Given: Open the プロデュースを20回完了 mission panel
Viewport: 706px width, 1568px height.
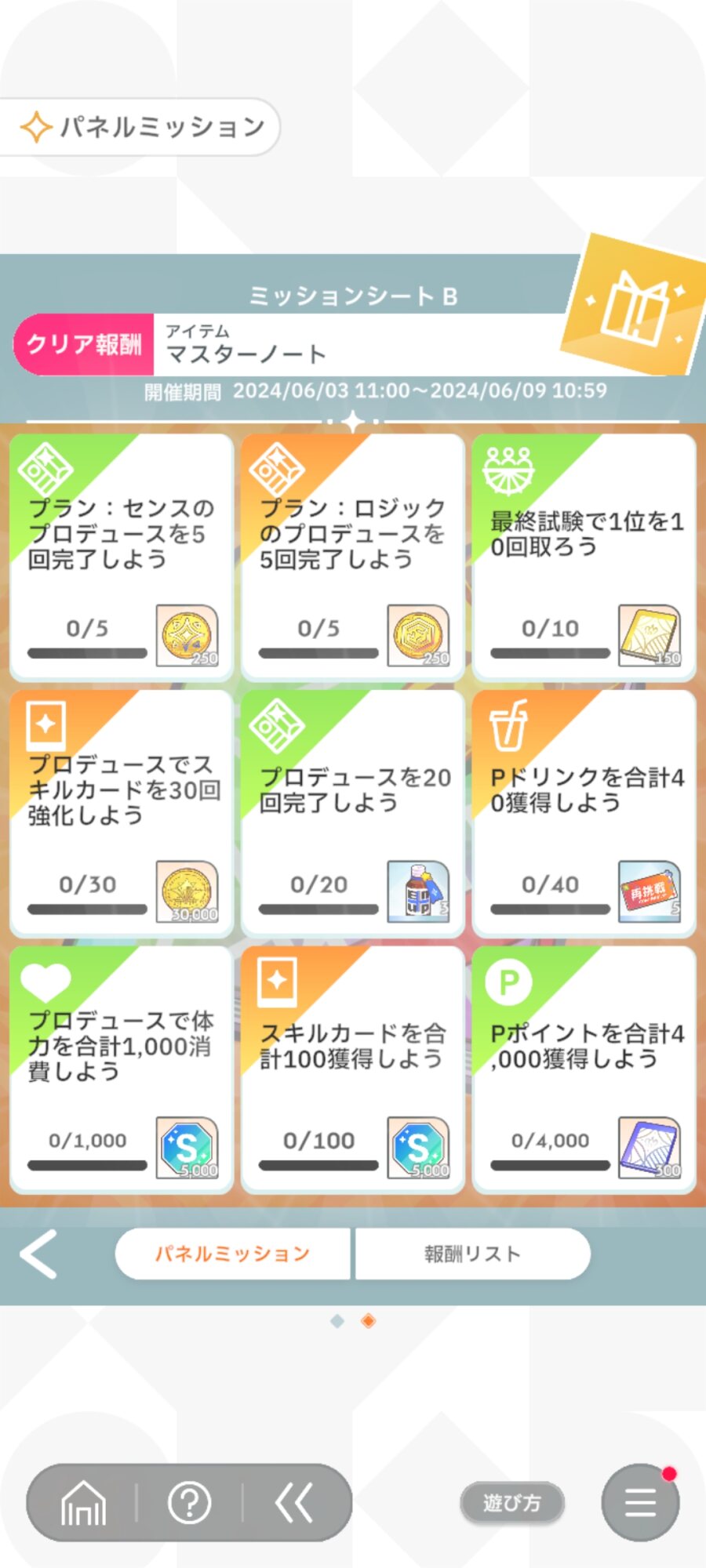Looking at the screenshot, I should click(353, 813).
